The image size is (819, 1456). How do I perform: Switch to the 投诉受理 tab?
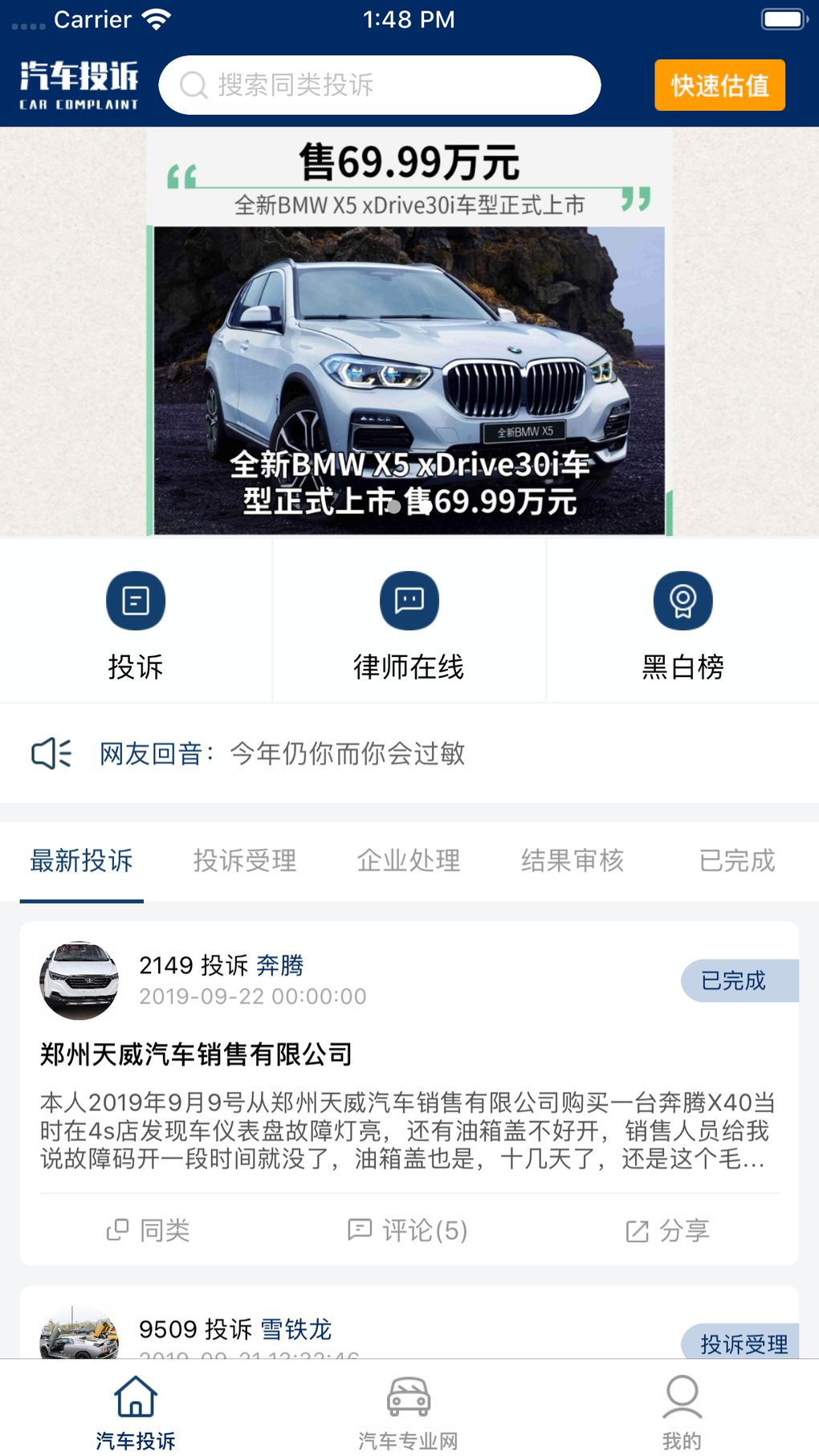click(x=245, y=861)
